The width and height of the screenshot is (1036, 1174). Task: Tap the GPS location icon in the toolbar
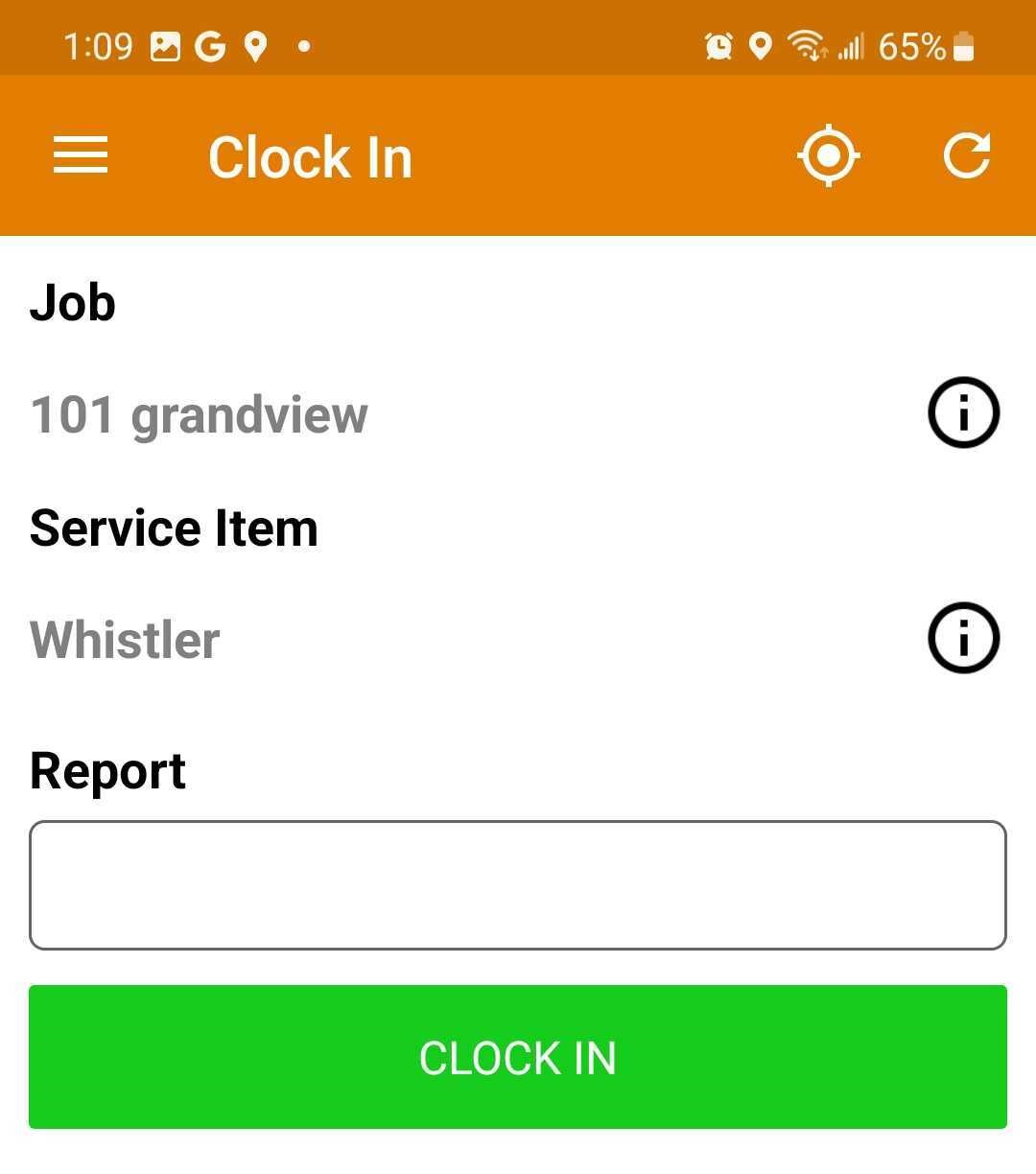pos(829,155)
